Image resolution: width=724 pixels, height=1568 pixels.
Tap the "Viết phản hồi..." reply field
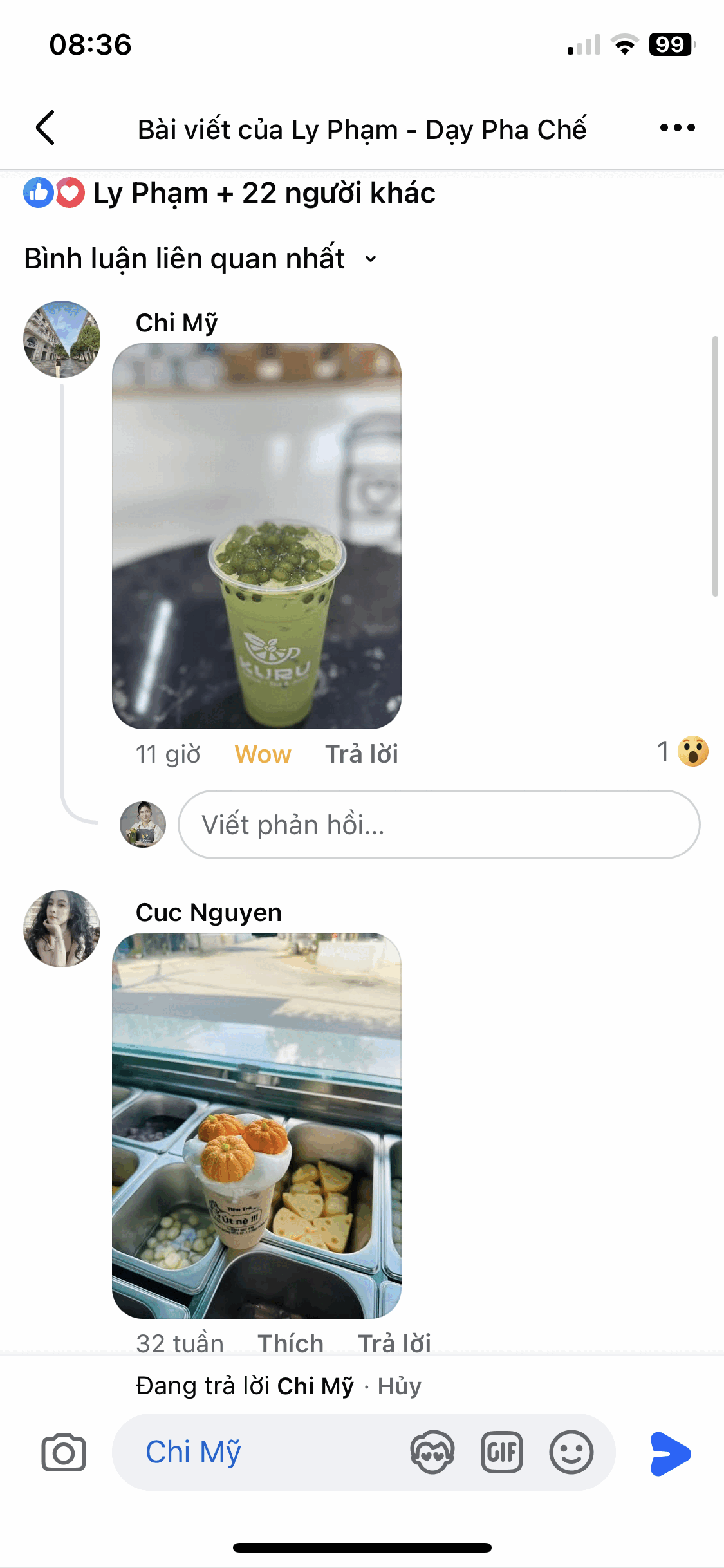(x=439, y=825)
